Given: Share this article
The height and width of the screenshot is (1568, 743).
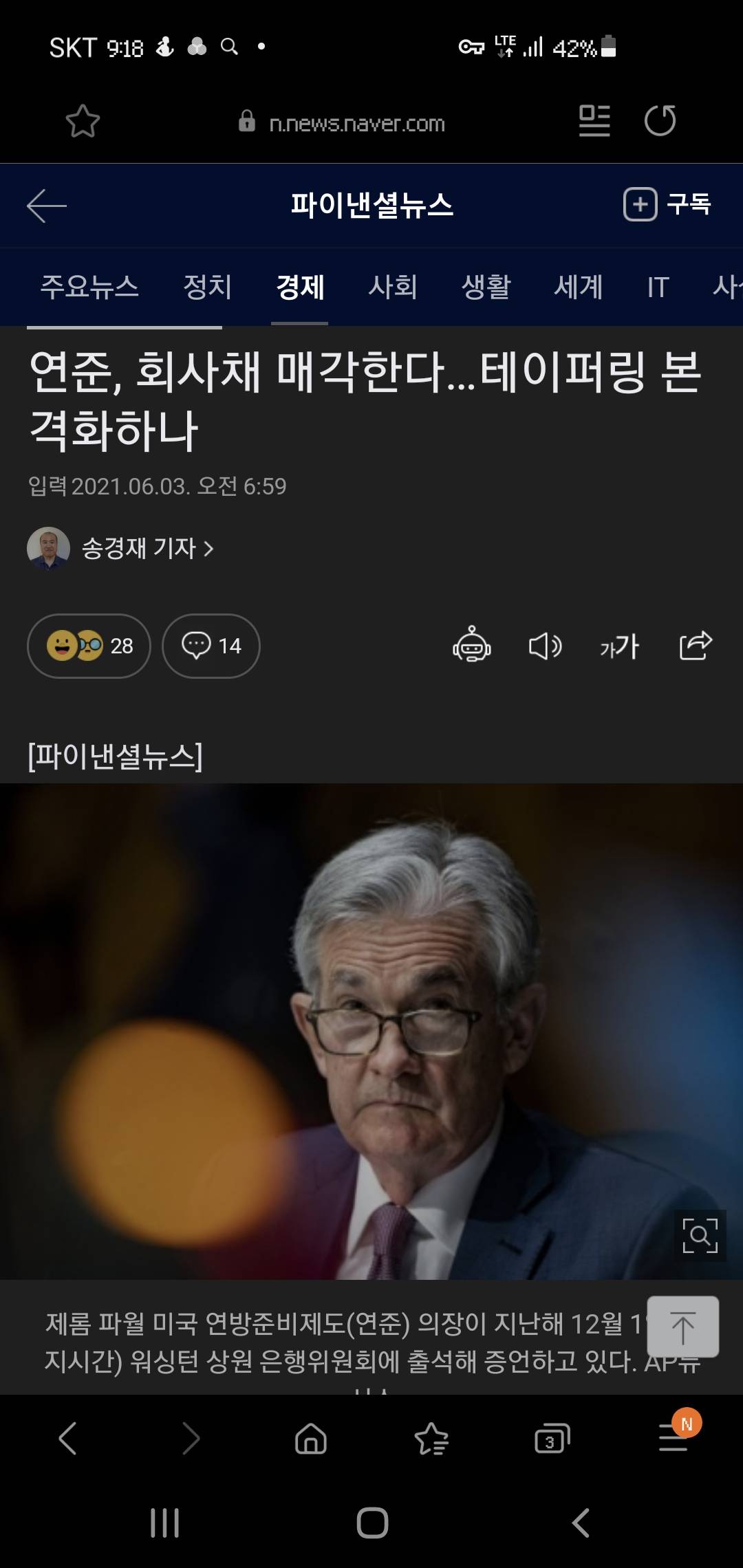Looking at the screenshot, I should 696,645.
